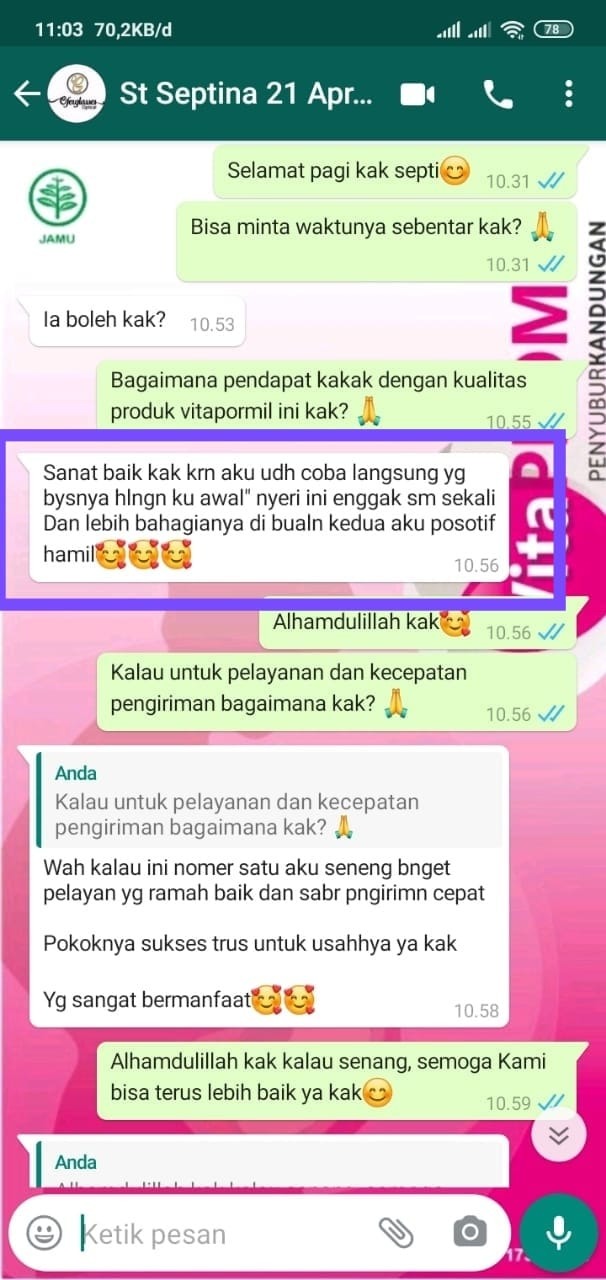
Task: Record a voice message with the microphone
Action: [560, 1233]
